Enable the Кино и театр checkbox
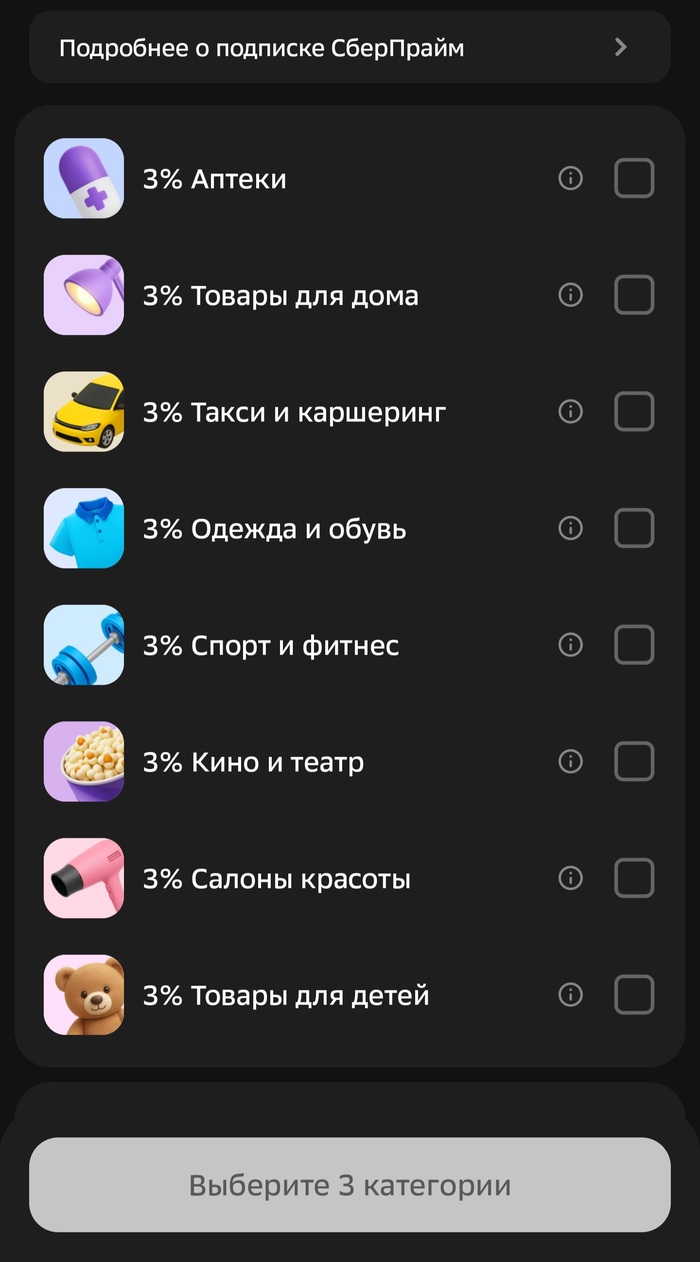 point(633,762)
